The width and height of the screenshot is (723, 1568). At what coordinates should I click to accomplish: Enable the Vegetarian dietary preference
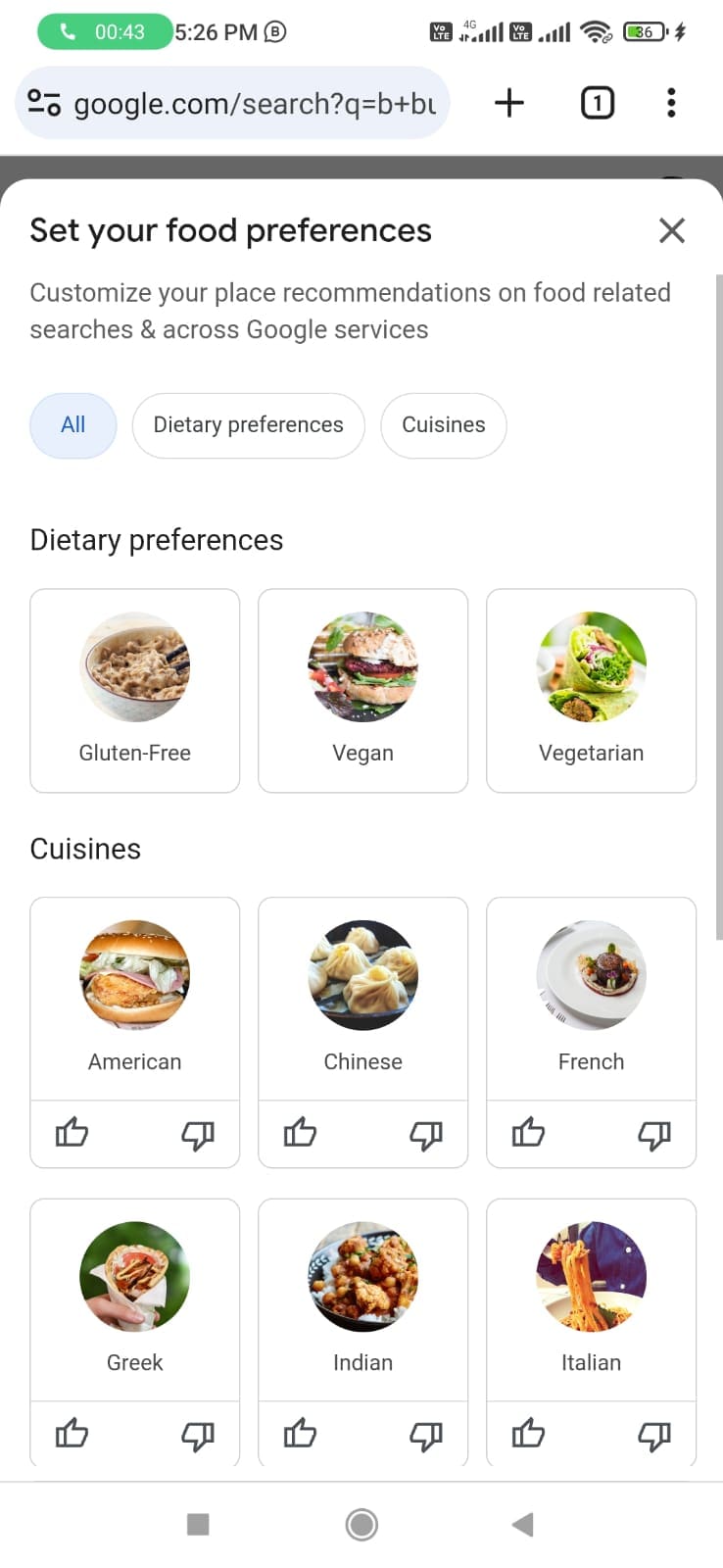(x=591, y=691)
